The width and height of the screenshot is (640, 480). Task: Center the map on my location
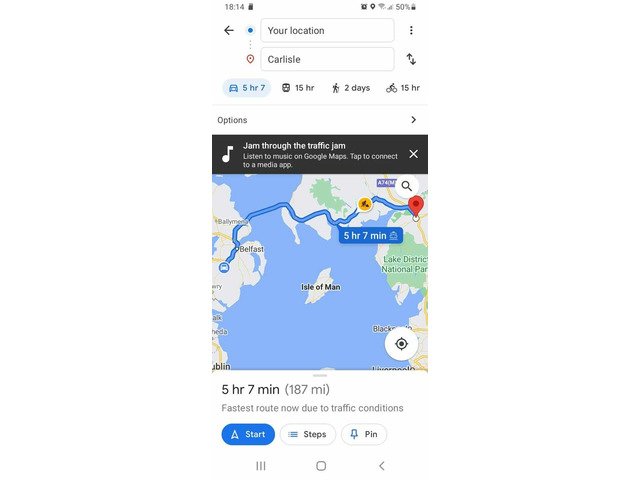click(401, 343)
